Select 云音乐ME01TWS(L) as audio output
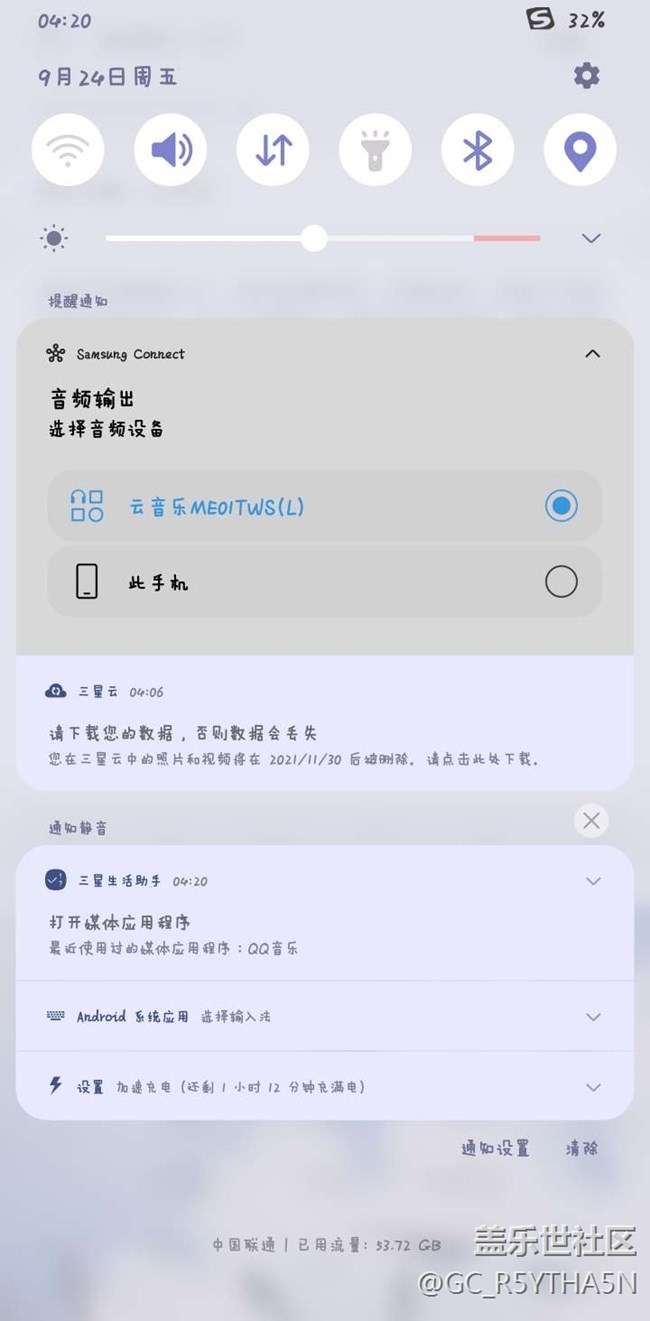650x1321 pixels. (x=325, y=506)
